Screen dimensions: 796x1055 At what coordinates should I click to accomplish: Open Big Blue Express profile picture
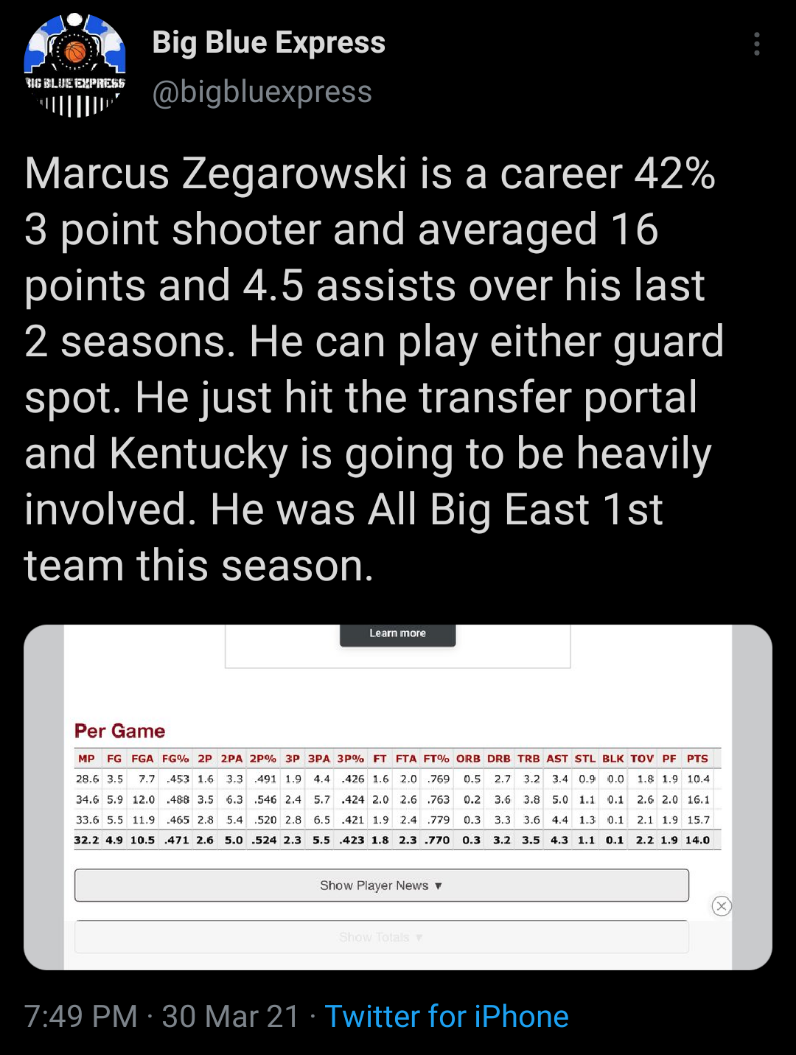(x=75, y=68)
